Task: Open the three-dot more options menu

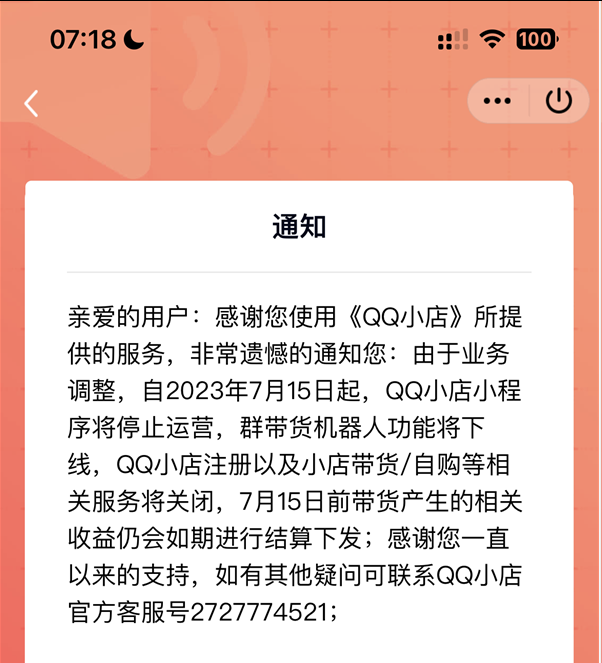Action: pyautogui.click(x=496, y=101)
